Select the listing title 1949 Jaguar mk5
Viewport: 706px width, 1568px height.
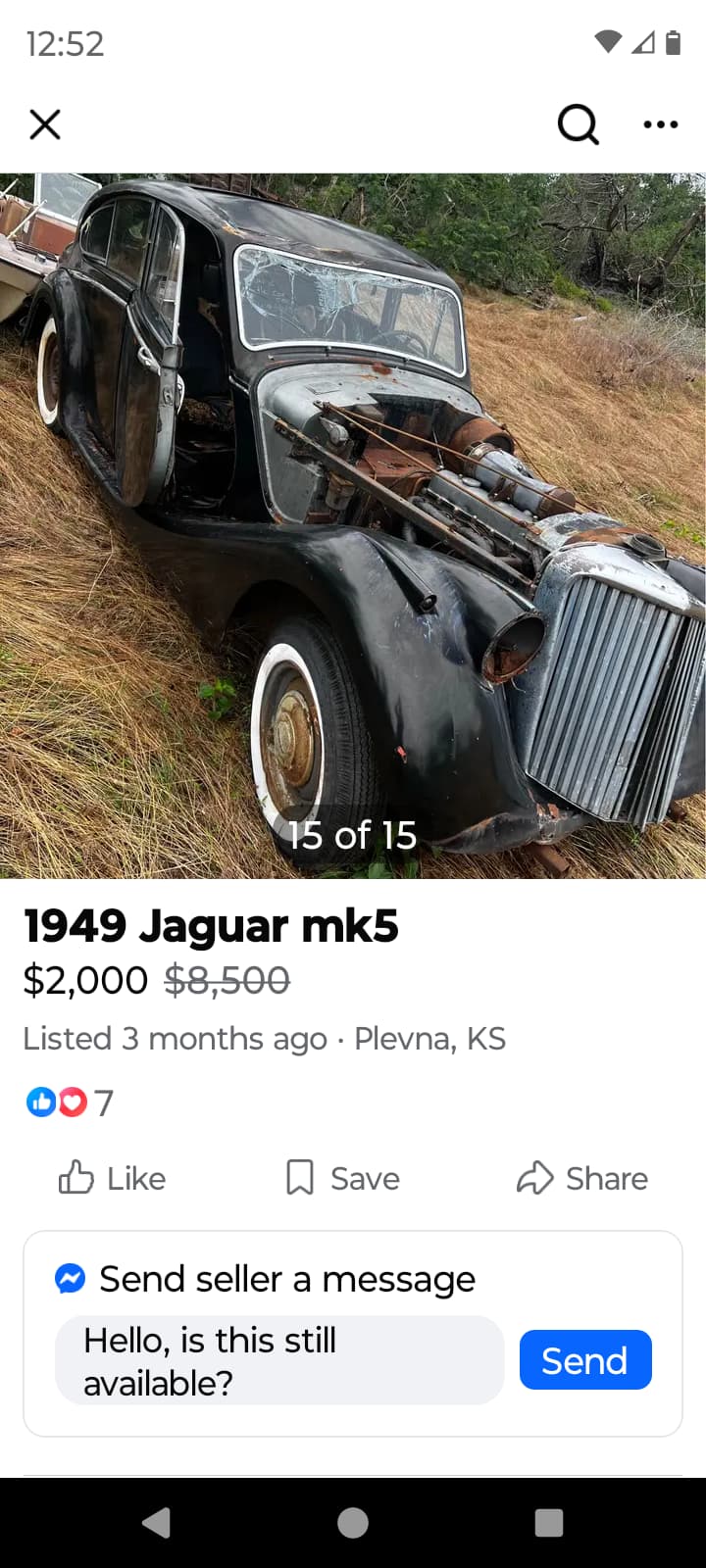coord(210,925)
